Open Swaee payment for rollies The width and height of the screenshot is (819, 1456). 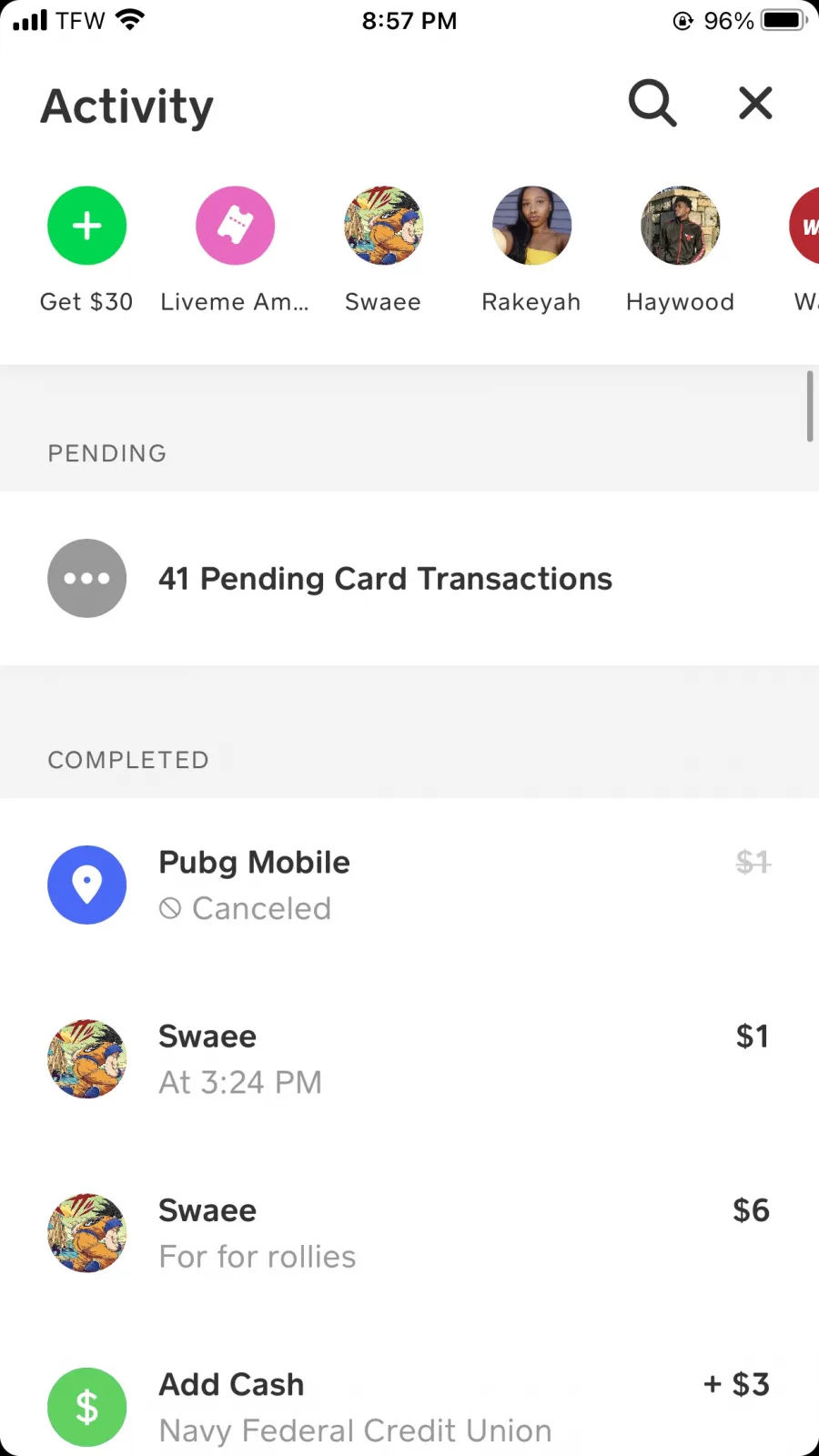point(409,1233)
